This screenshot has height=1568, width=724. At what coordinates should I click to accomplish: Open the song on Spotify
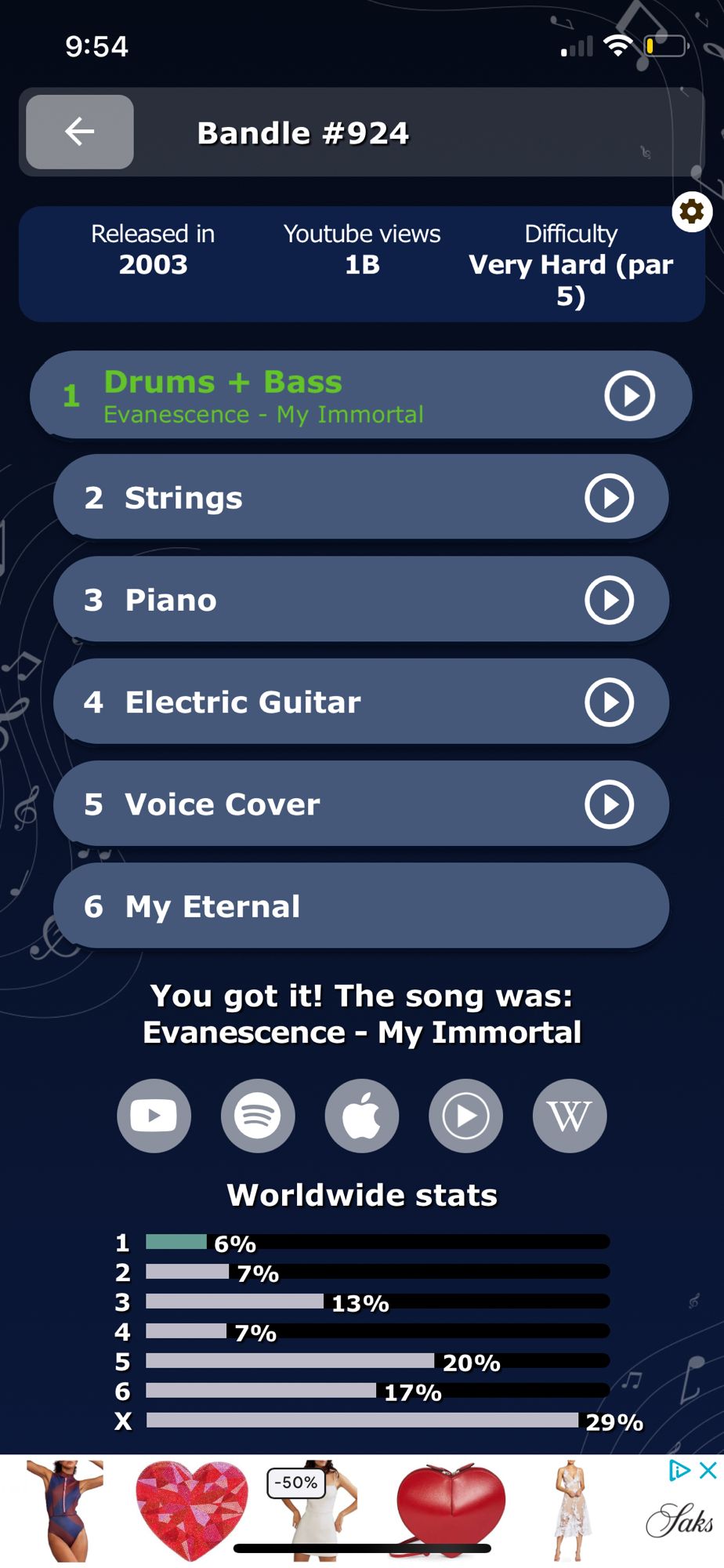[258, 1116]
